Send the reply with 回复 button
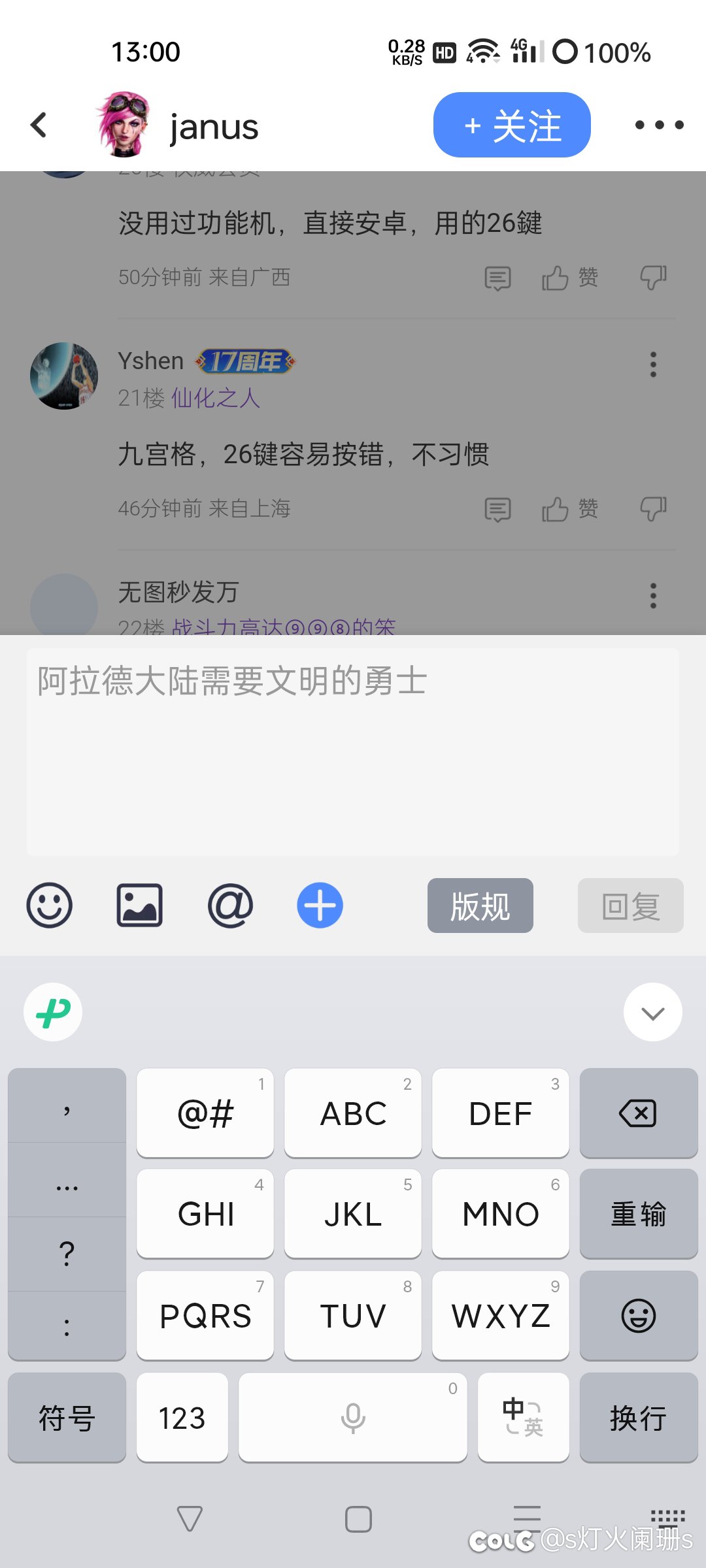Screen dimensions: 706x1568 pyautogui.click(x=630, y=906)
